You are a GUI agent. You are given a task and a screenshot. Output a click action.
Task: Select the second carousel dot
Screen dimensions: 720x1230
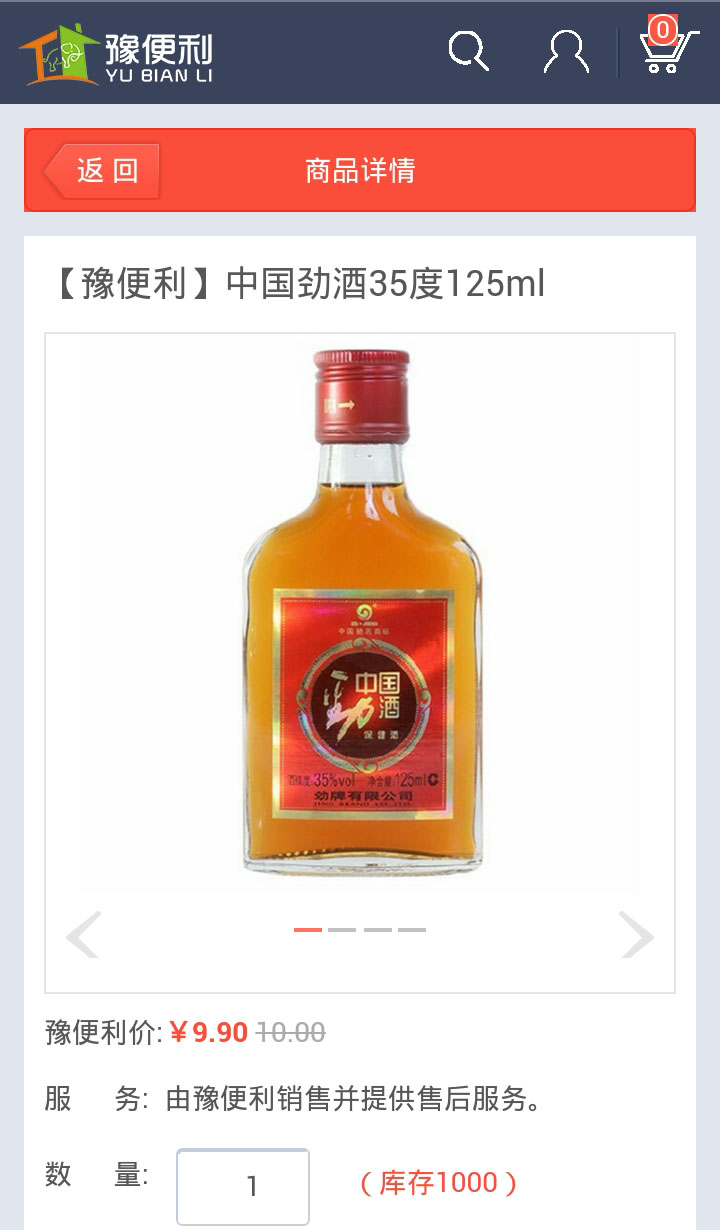(x=341, y=930)
